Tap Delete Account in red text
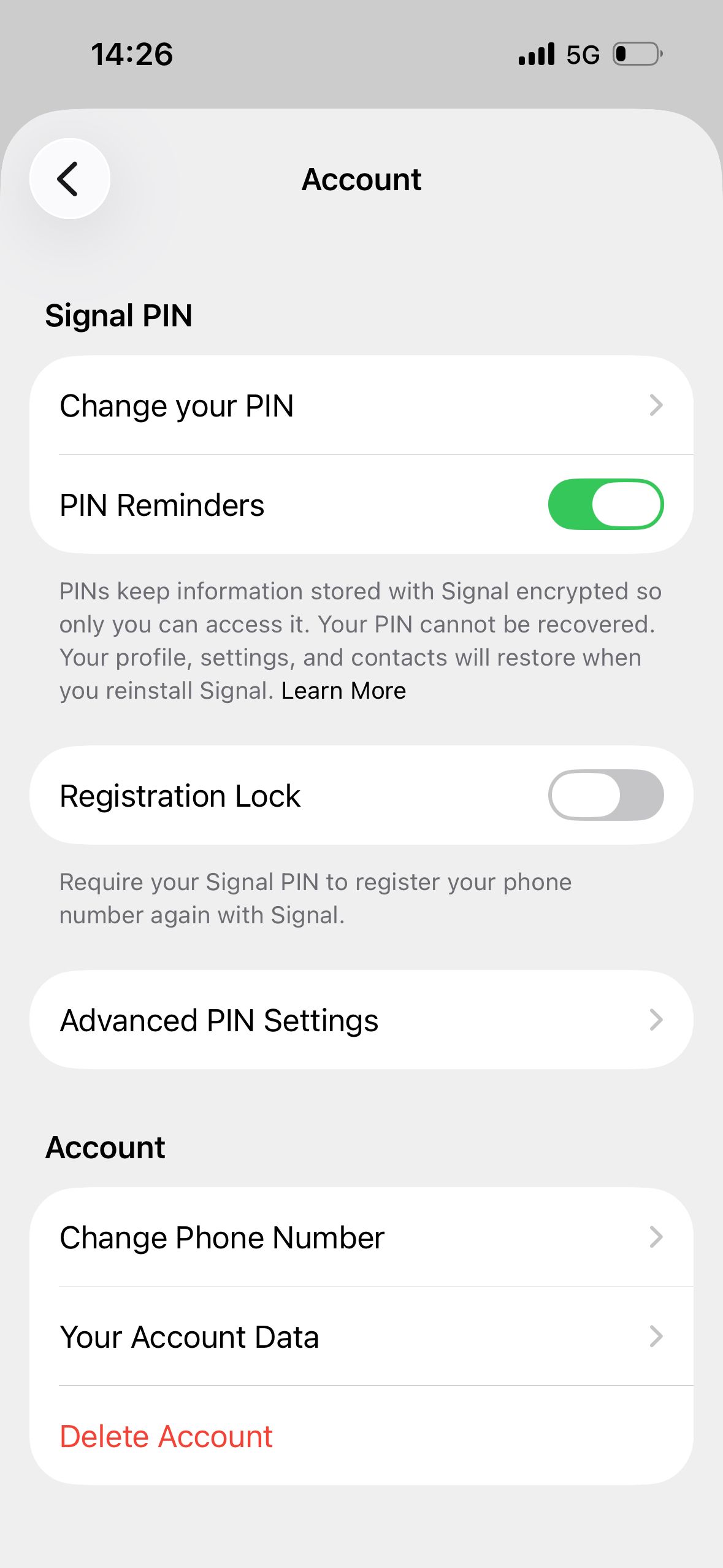Screen dimensions: 723x1568 tap(166, 1437)
